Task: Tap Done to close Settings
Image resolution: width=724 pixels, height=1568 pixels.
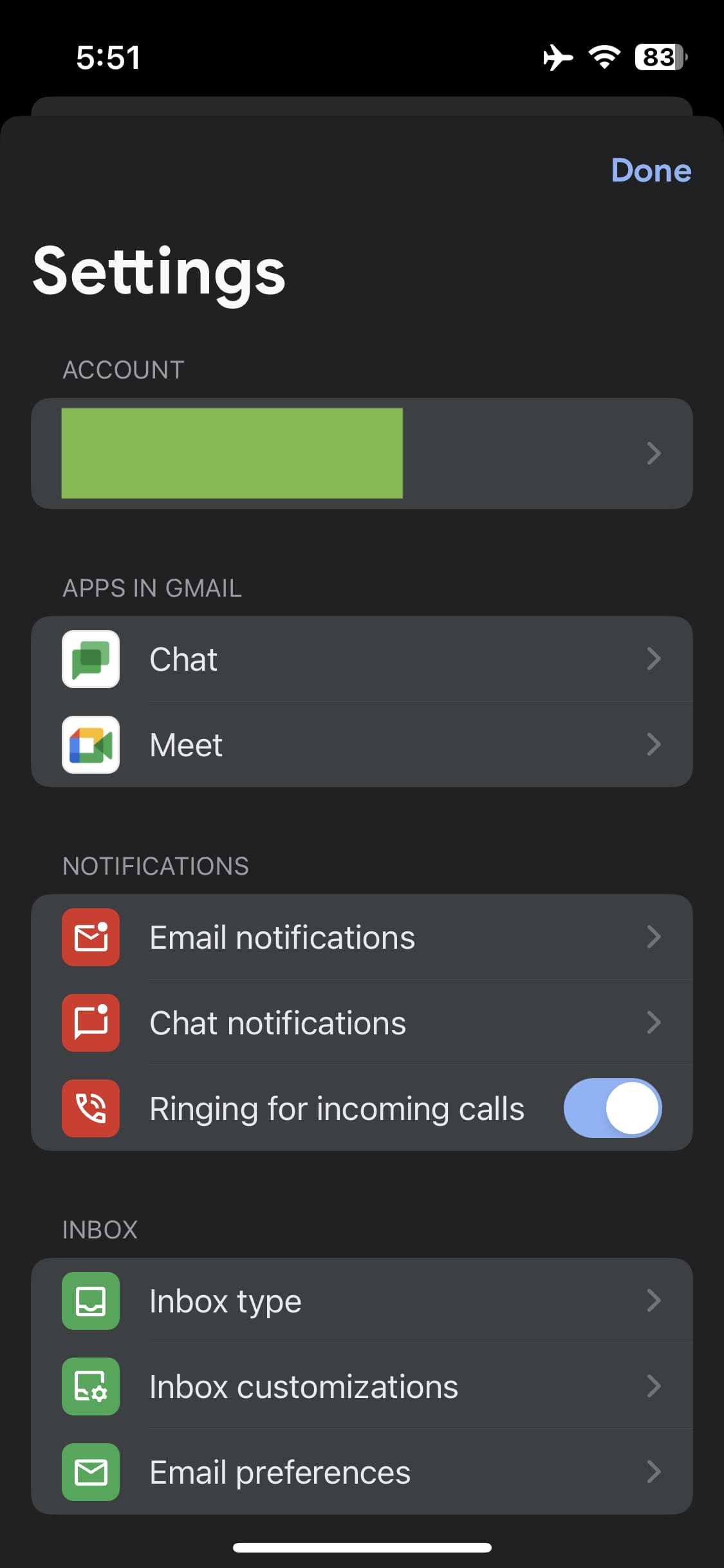Action: [x=651, y=171]
